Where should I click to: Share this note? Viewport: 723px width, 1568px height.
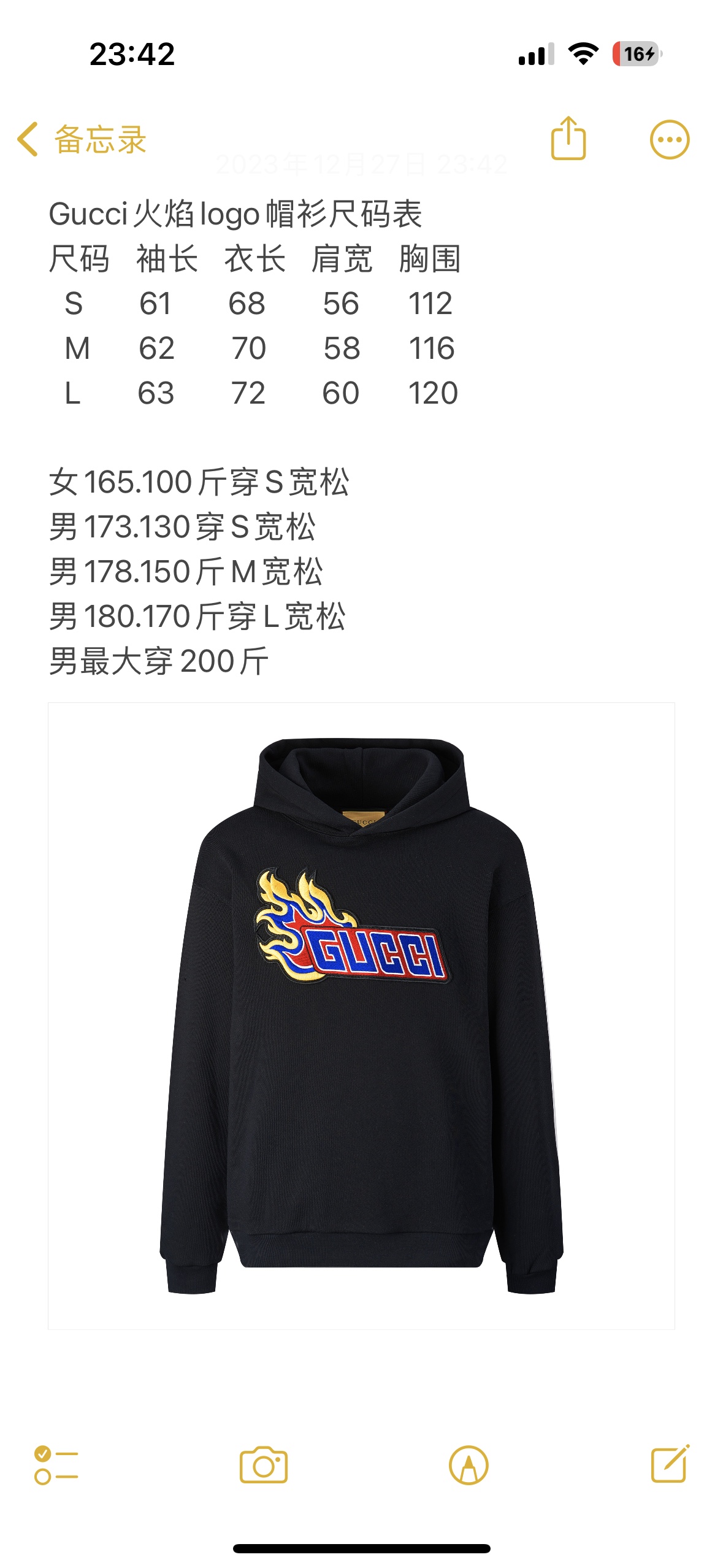click(x=568, y=139)
